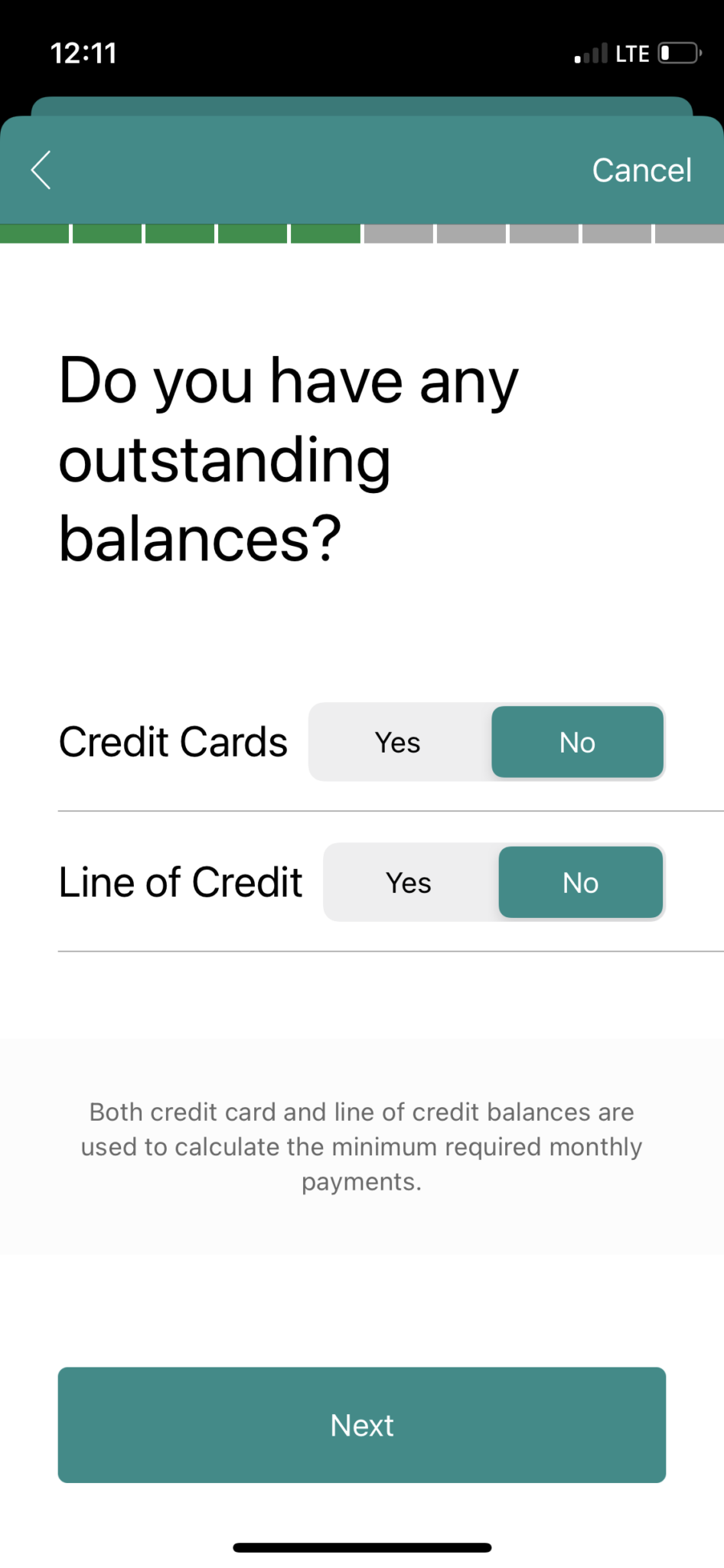Cancel the questionnaire

pyautogui.click(x=641, y=170)
